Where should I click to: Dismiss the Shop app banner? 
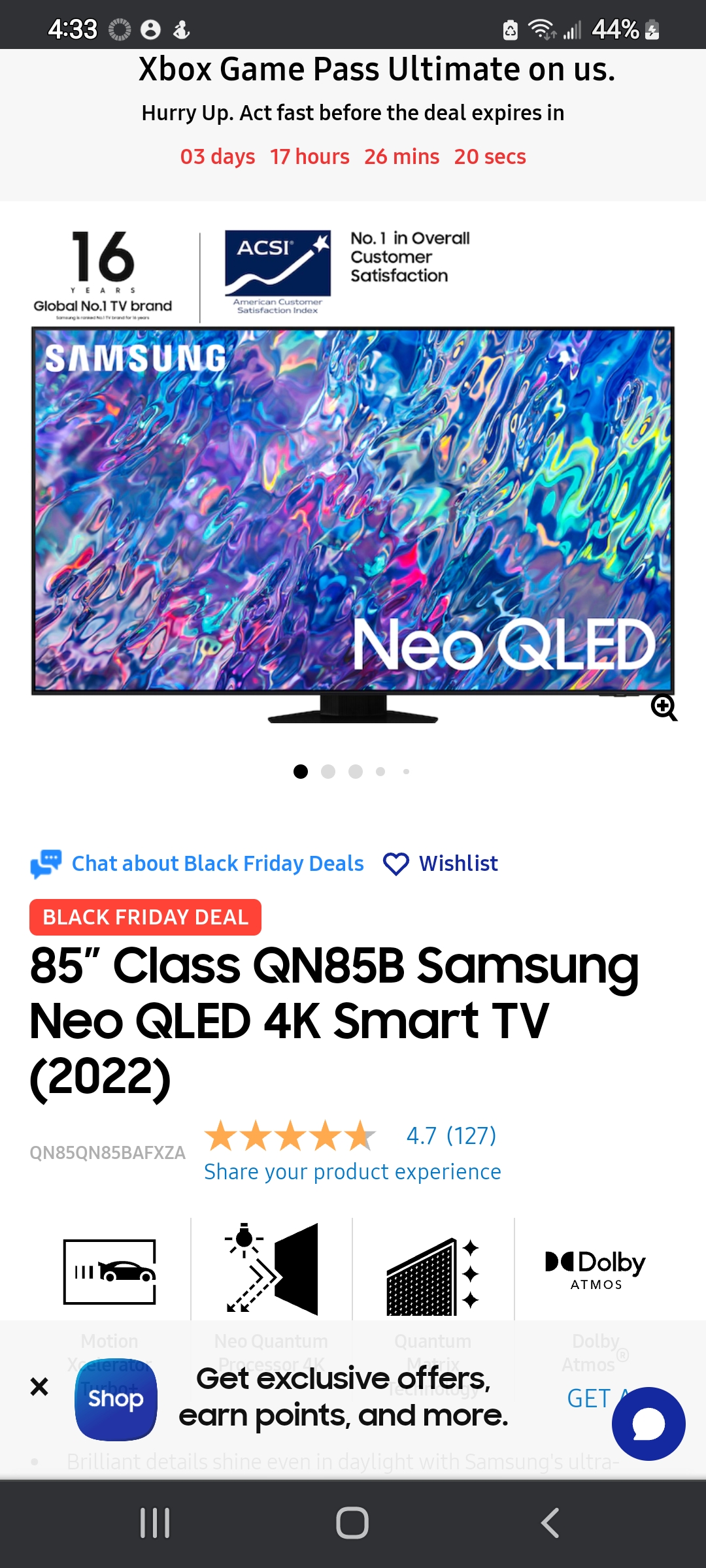(x=39, y=1386)
